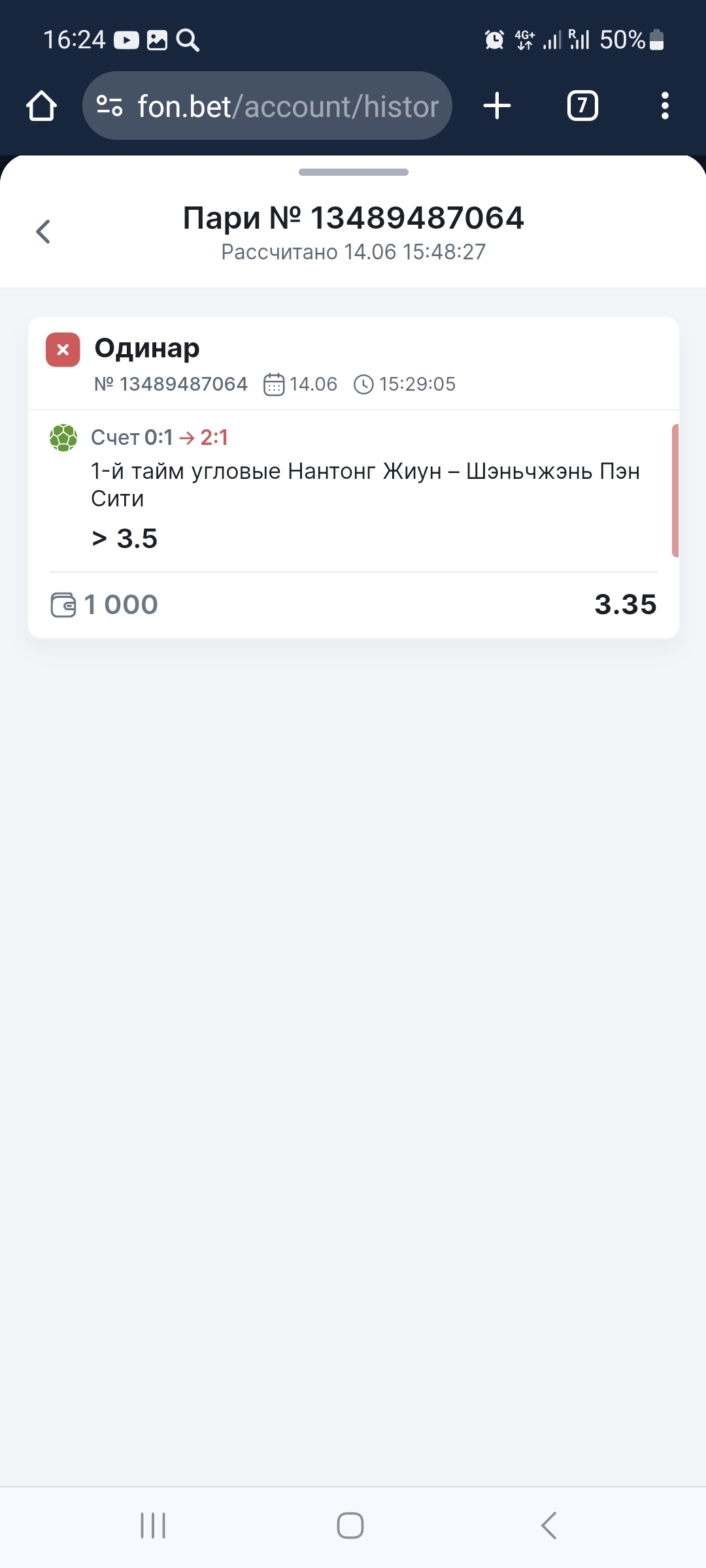The height and width of the screenshot is (1568, 706).
Task: View site info icon in address bar
Action: pos(109,106)
